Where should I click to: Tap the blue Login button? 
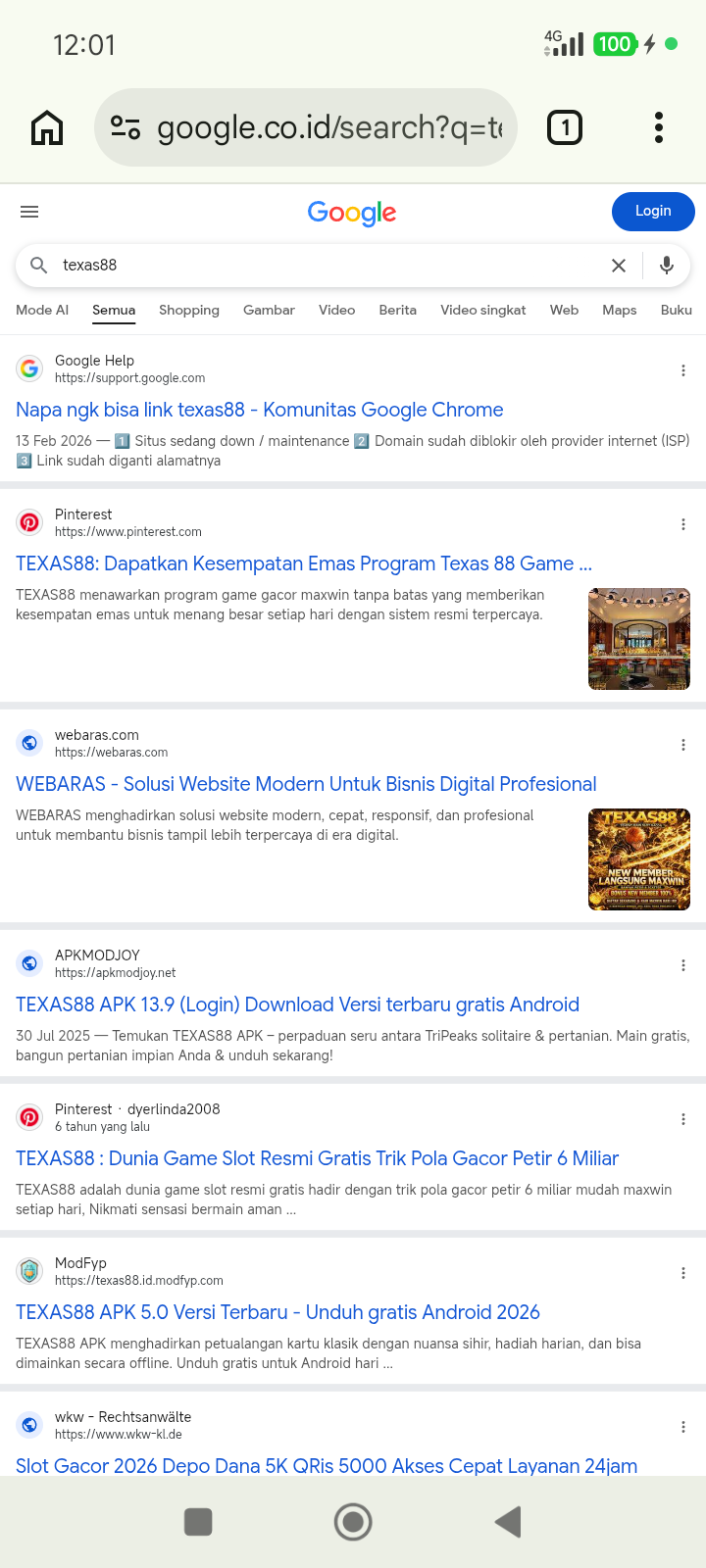click(653, 212)
